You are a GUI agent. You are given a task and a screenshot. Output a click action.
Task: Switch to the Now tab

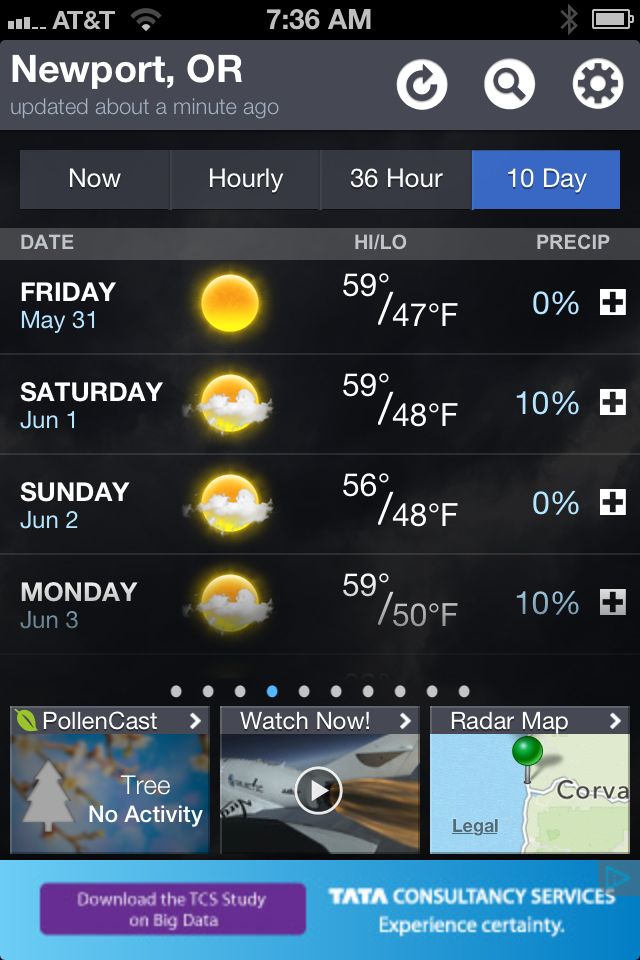tap(95, 180)
